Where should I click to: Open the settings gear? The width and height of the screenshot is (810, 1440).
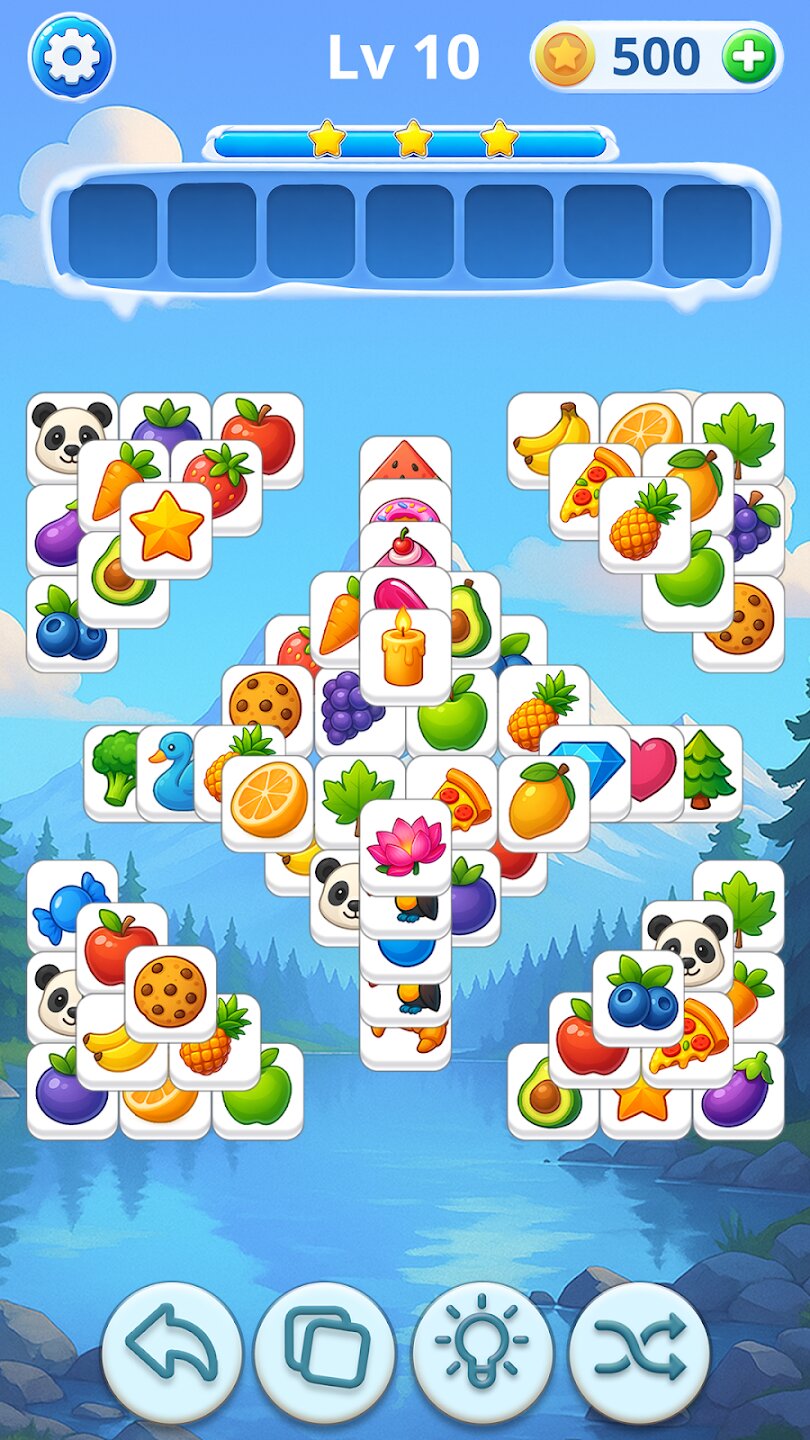point(72,56)
